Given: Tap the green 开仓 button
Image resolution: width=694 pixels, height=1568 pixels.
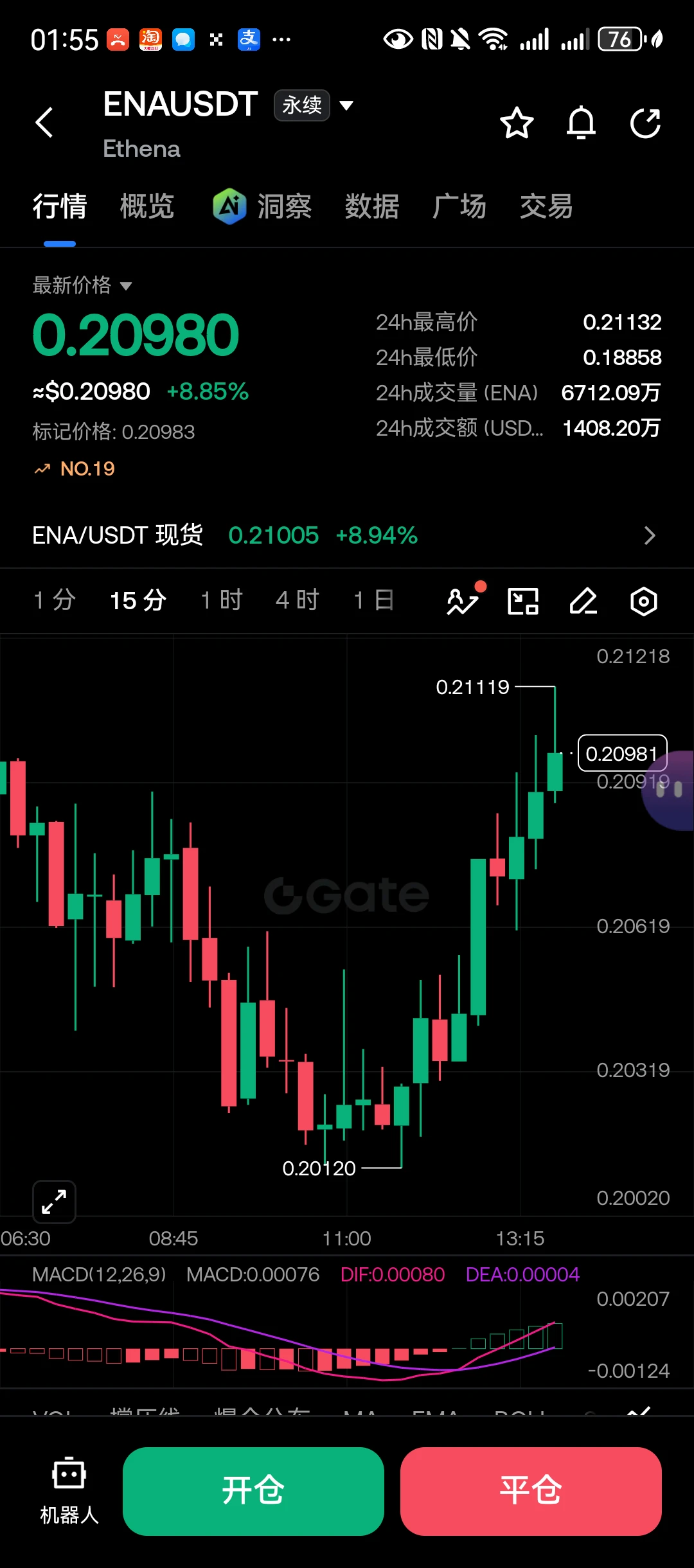Looking at the screenshot, I should pos(253,1491).
